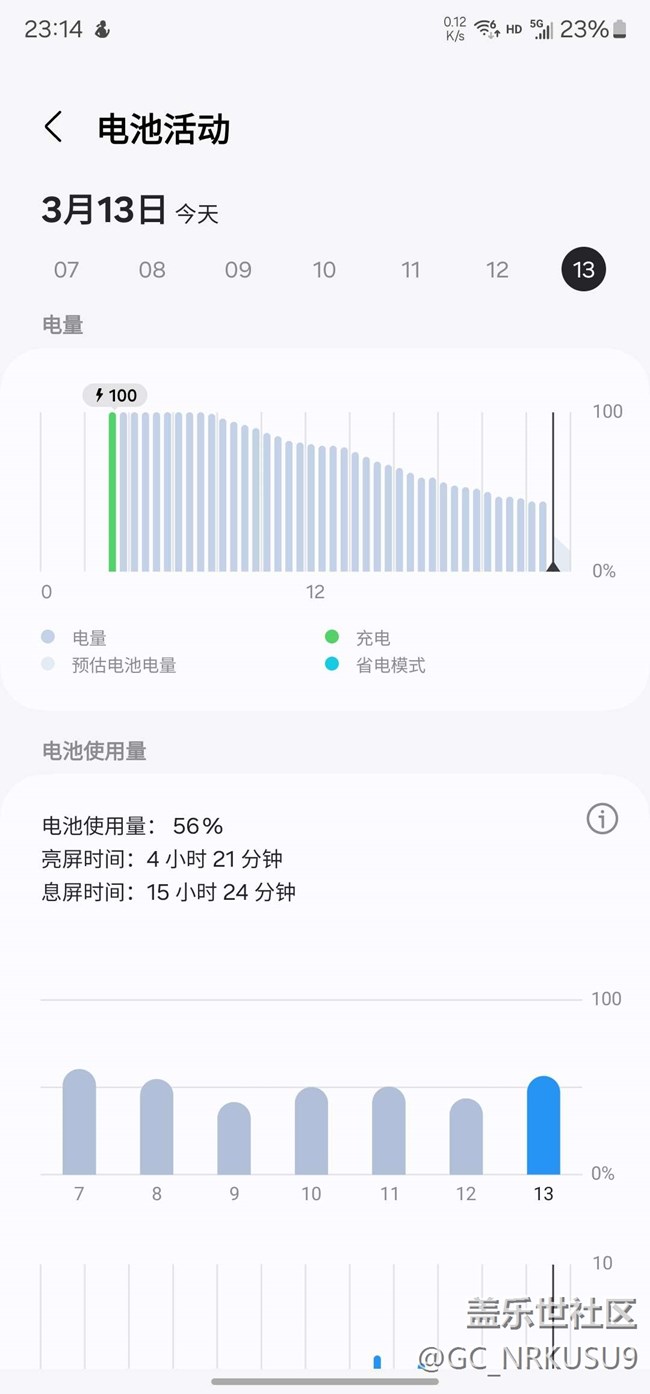Image resolution: width=650 pixels, height=1394 pixels.
Task: Tap the usage bar for day 12
Action: [x=466, y=1137]
